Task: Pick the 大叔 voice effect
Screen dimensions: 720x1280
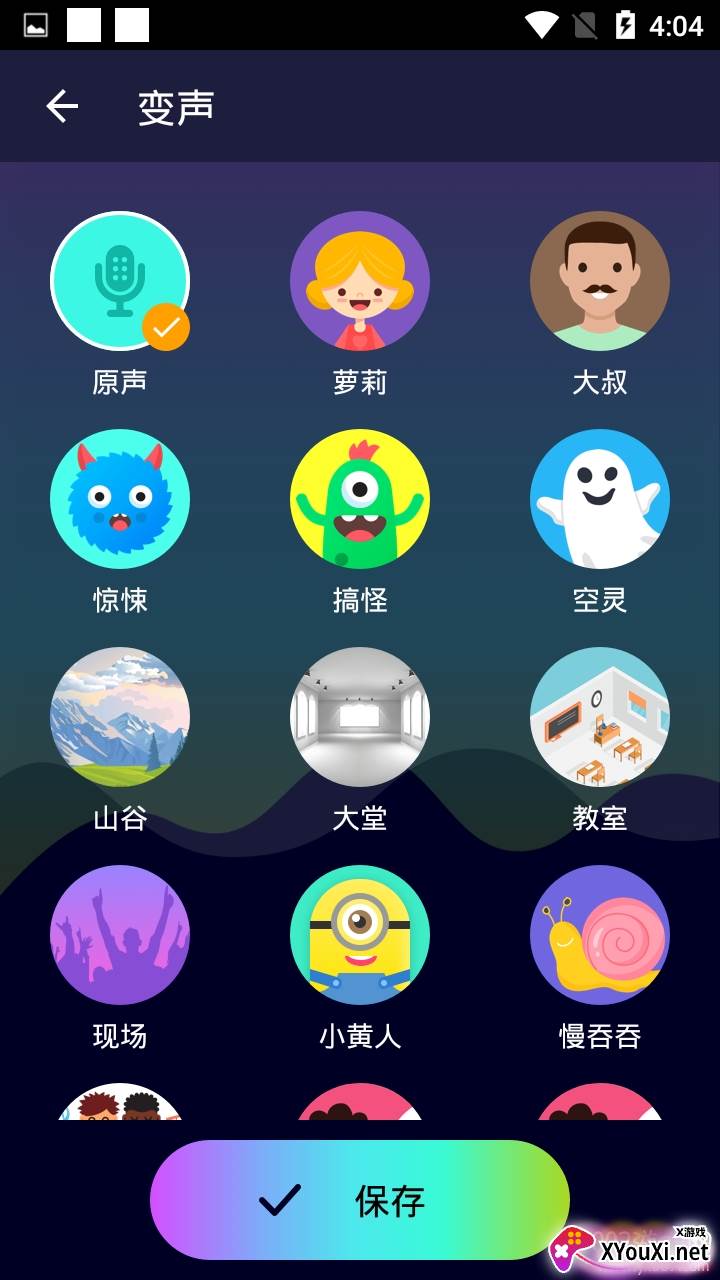Action: (600, 281)
